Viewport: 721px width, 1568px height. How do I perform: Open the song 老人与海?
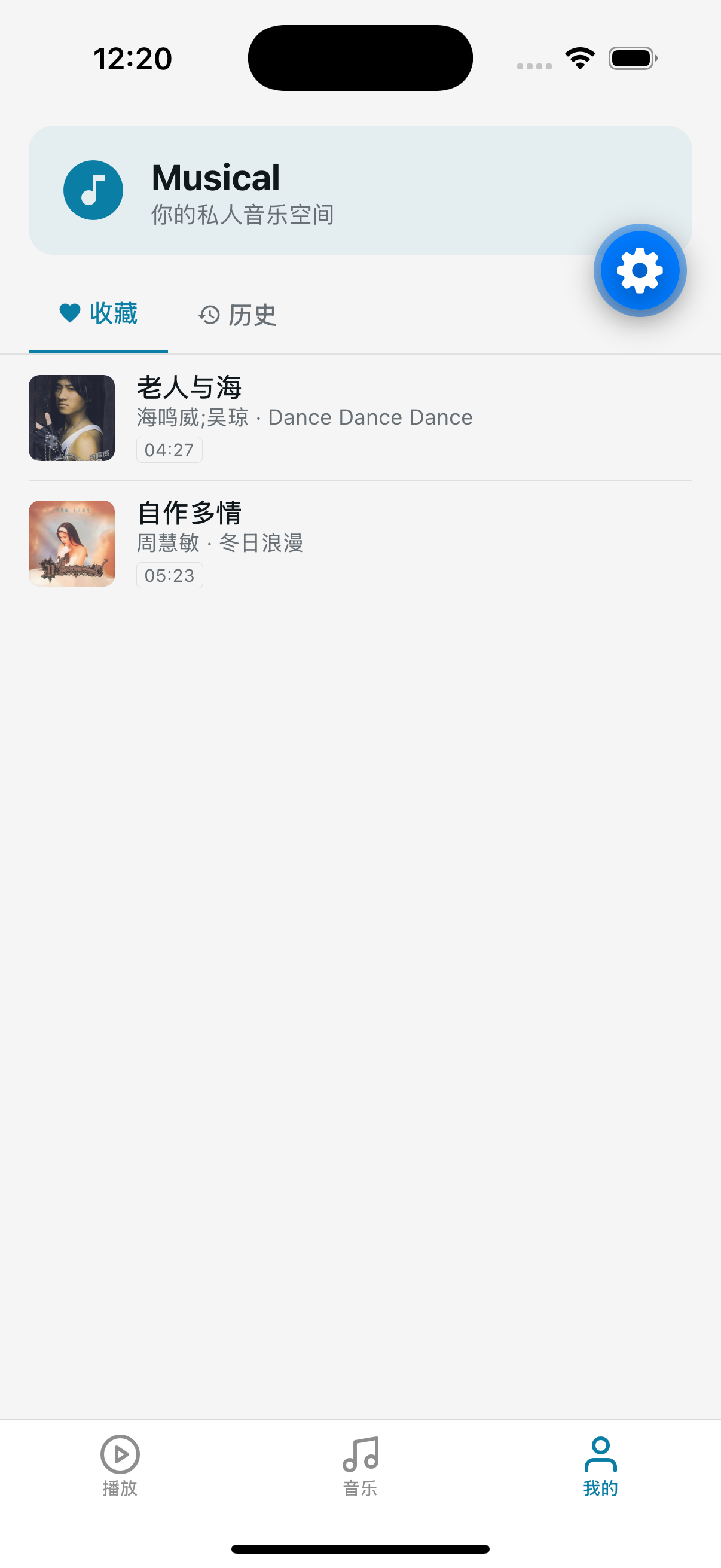187,387
